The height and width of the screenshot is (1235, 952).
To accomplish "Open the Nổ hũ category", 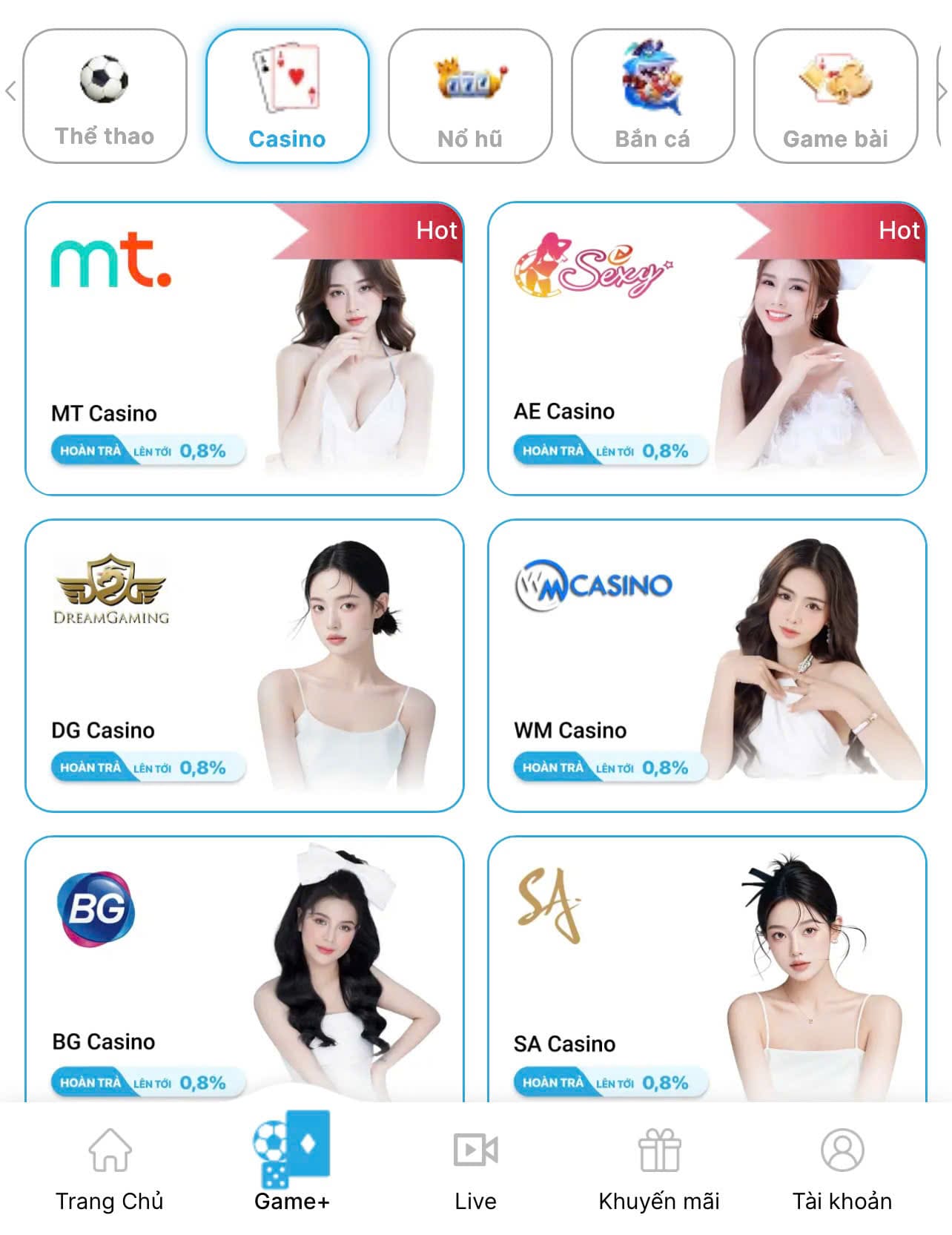I will (470, 96).
